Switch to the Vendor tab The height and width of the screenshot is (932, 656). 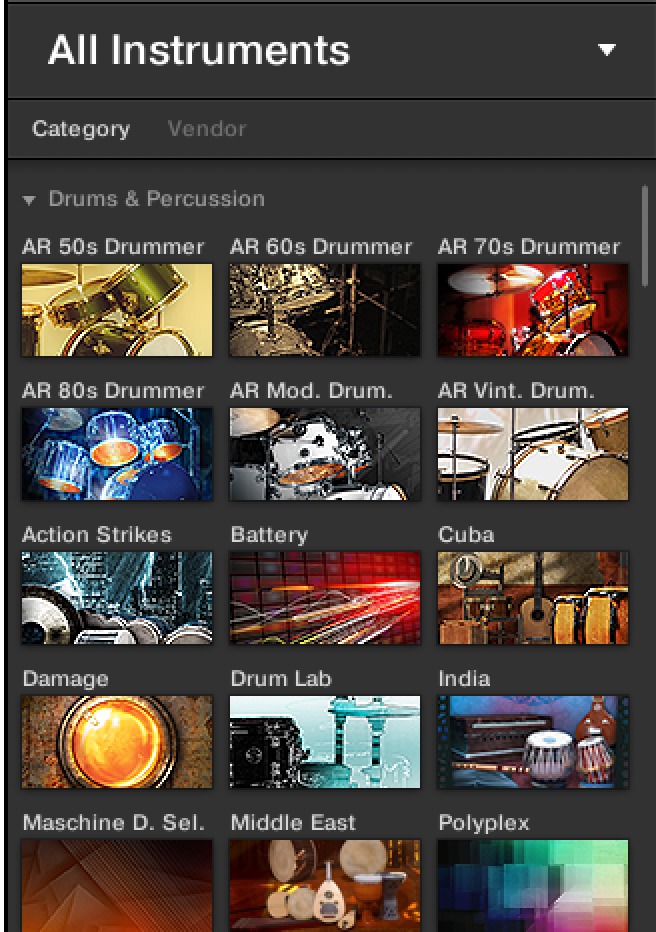click(206, 129)
